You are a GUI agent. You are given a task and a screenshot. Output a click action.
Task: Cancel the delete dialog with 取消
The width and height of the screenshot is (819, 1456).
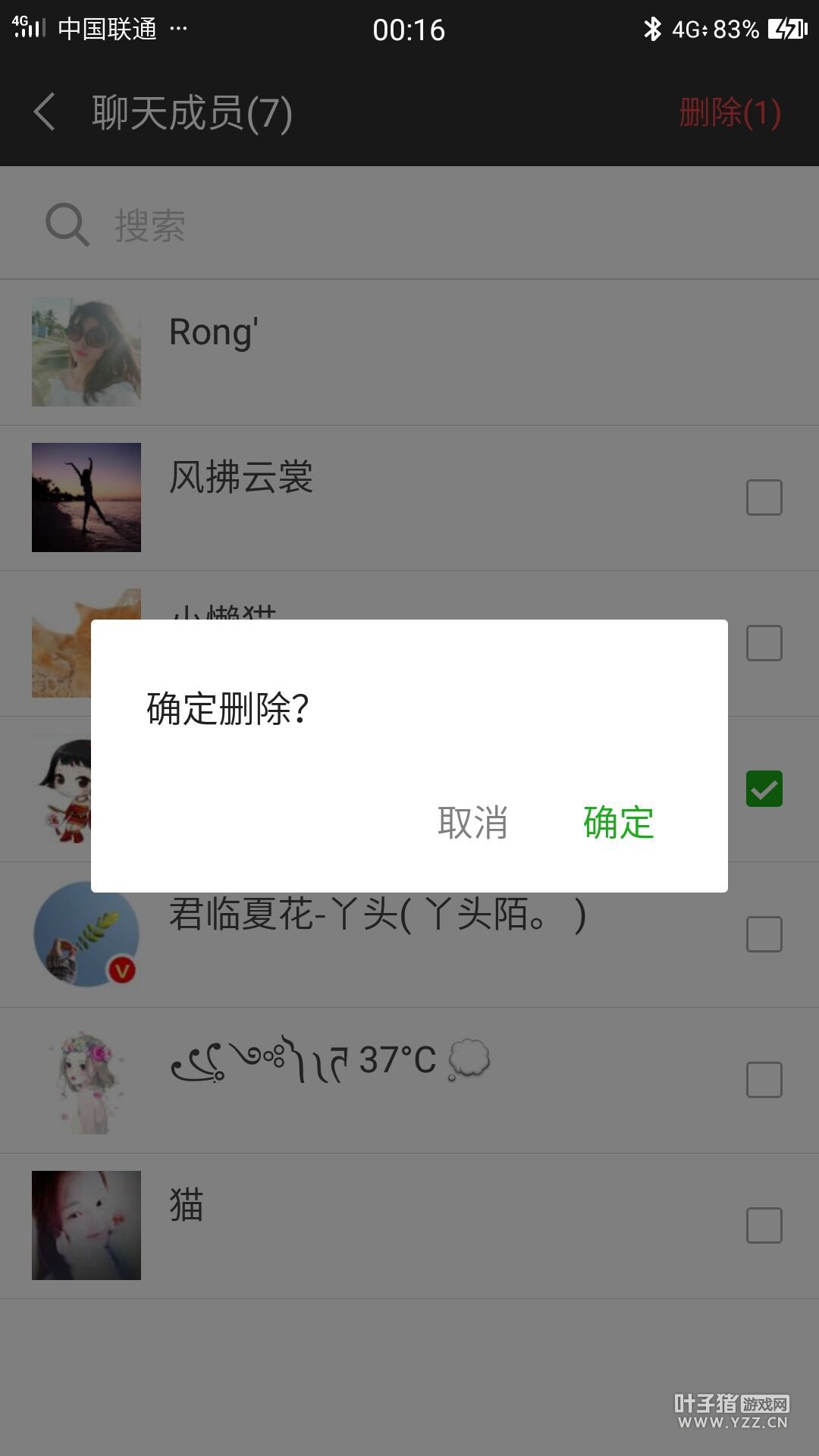pyautogui.click(x=472, y=822)
